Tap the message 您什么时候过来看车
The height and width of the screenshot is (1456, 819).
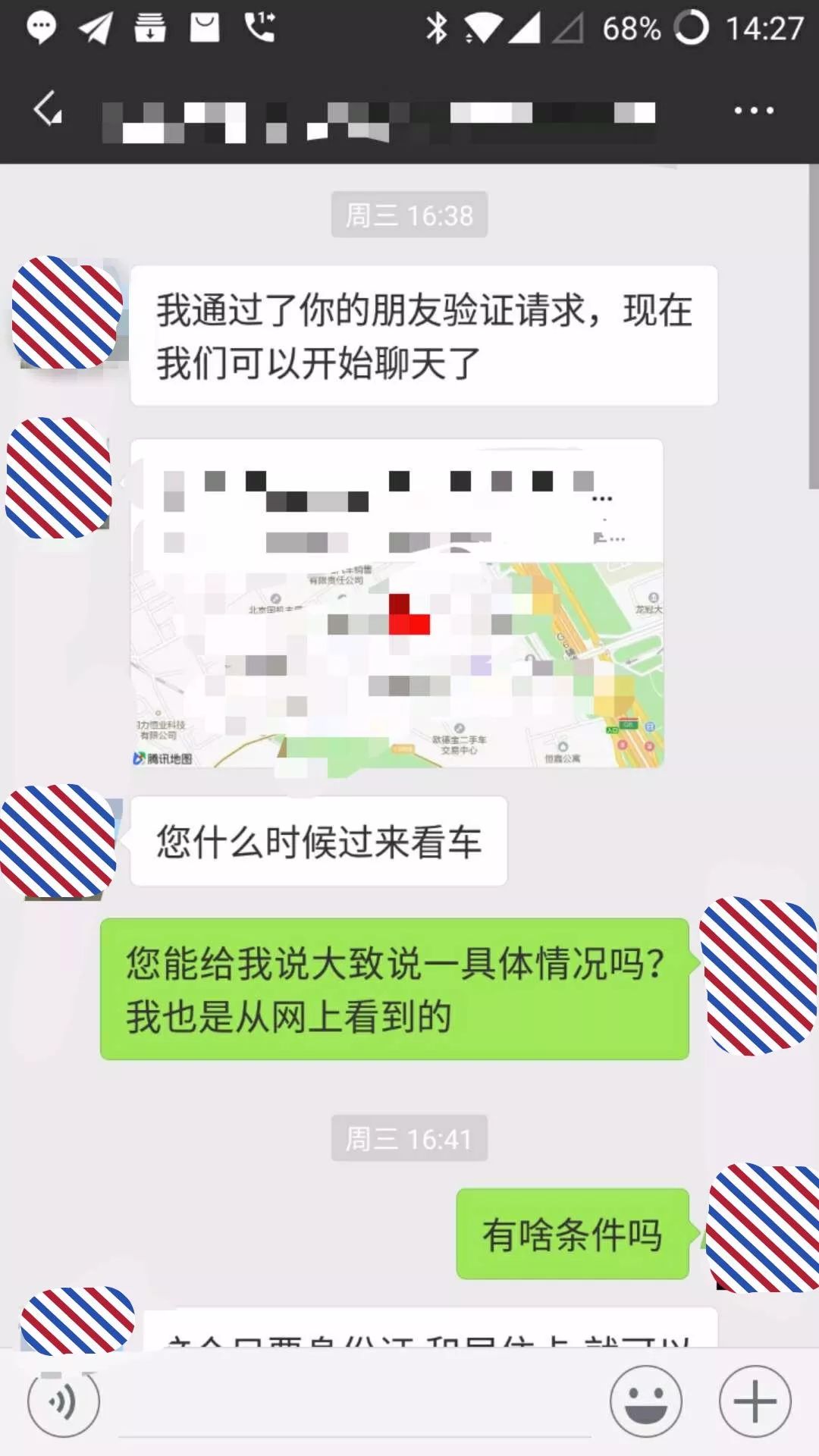[x=317, y=842]
